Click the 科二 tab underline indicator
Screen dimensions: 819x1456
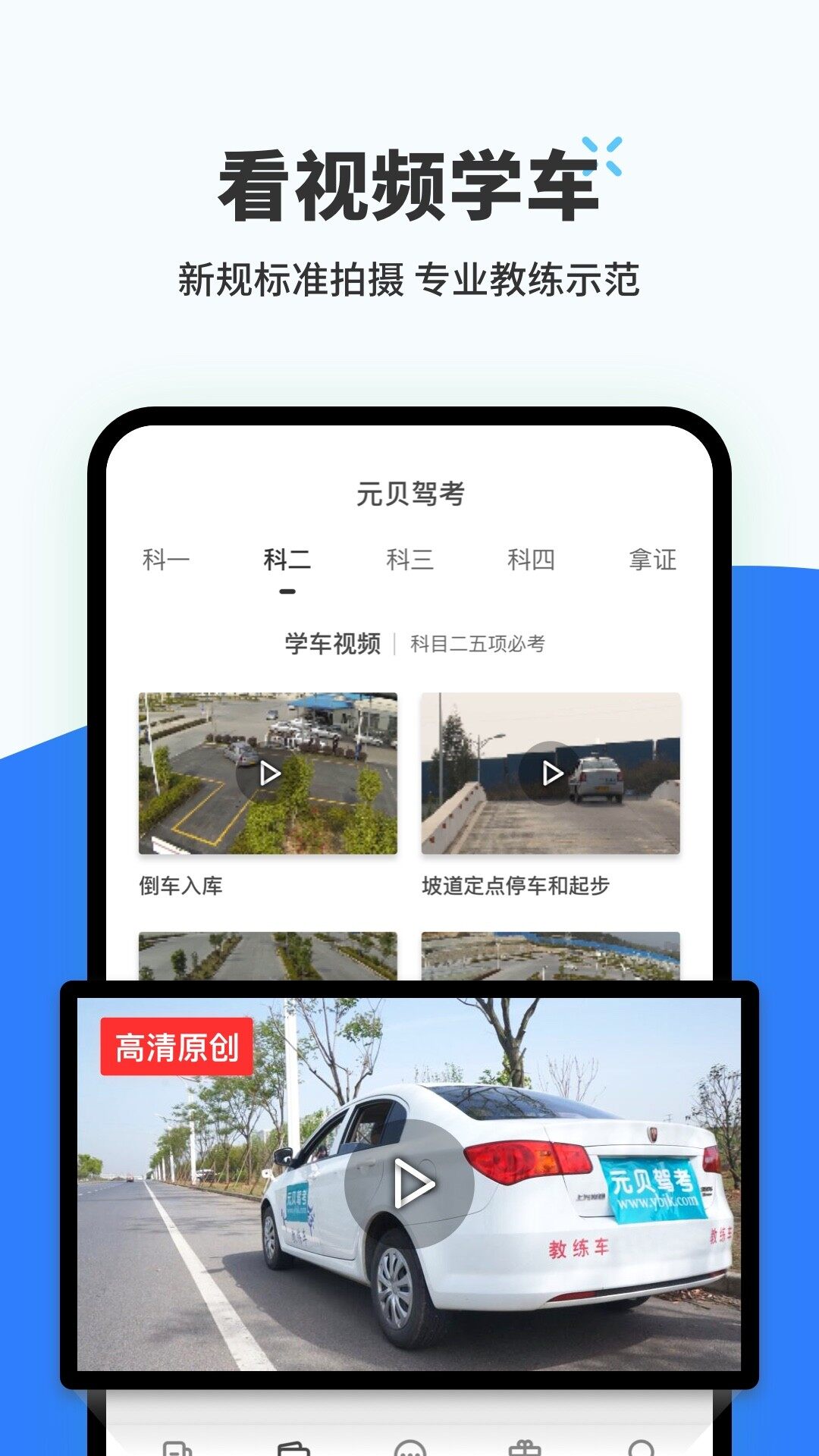pyautogui.click(x=288, y=591)
